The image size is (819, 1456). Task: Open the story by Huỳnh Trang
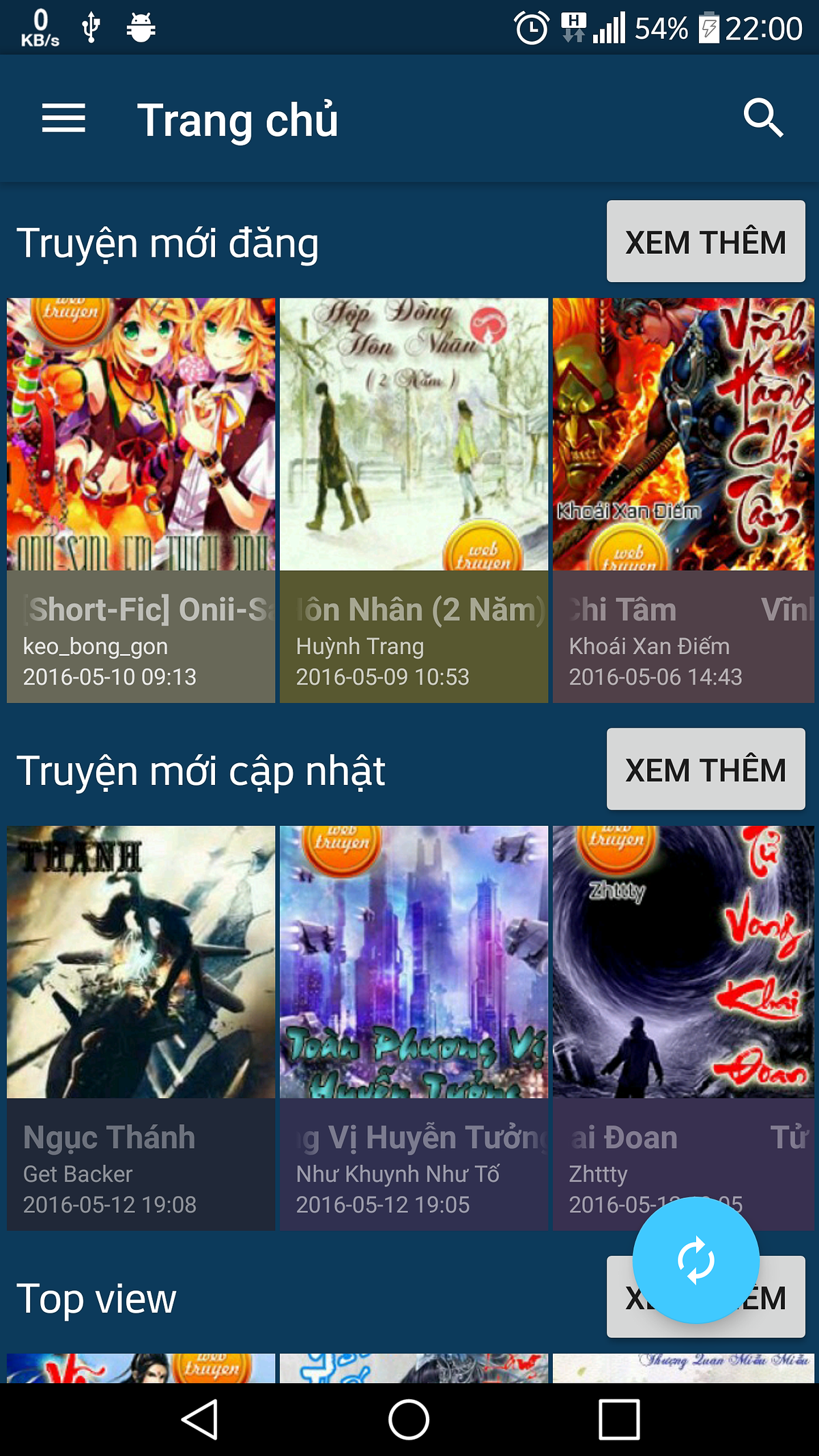(414, 500)
